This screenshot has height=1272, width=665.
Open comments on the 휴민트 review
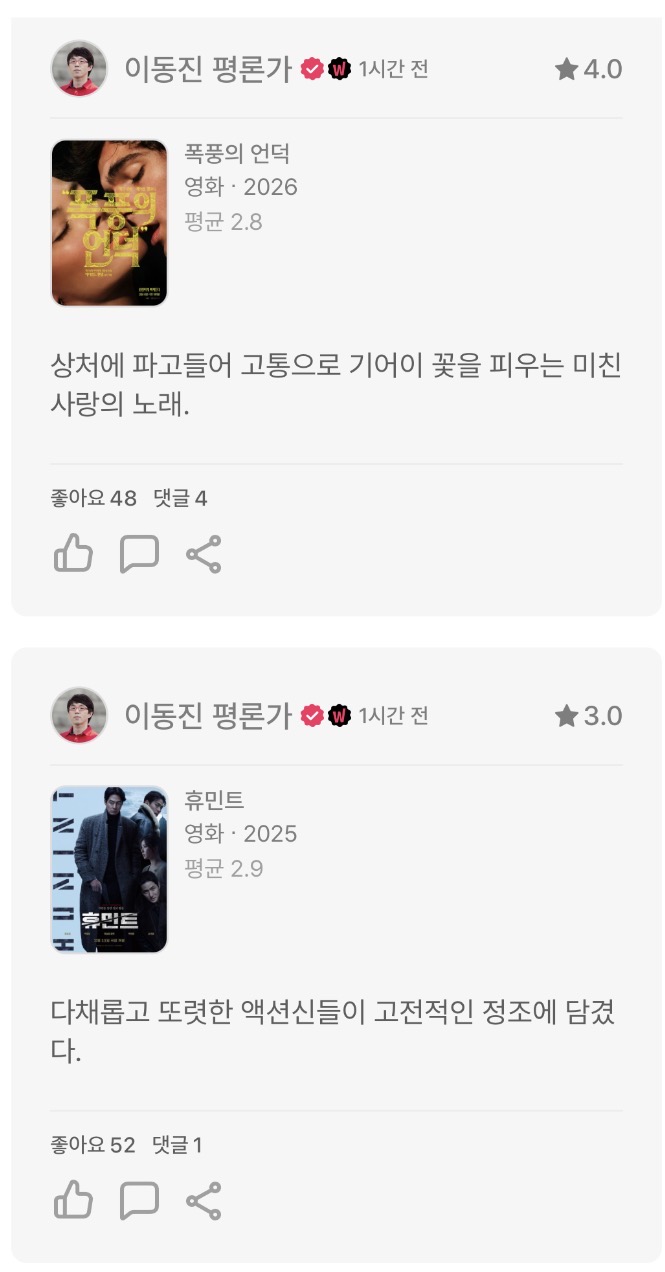[x=139, y=1200]
